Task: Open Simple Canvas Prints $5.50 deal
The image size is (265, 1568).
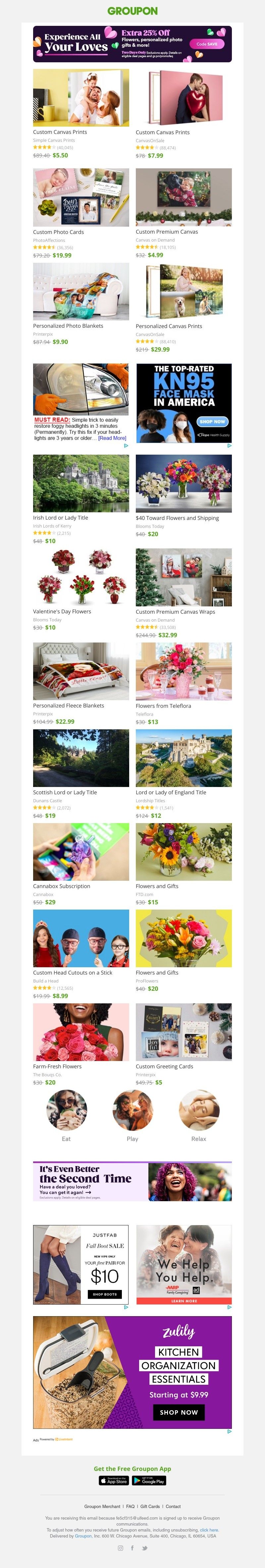Action: pos(81,97)
